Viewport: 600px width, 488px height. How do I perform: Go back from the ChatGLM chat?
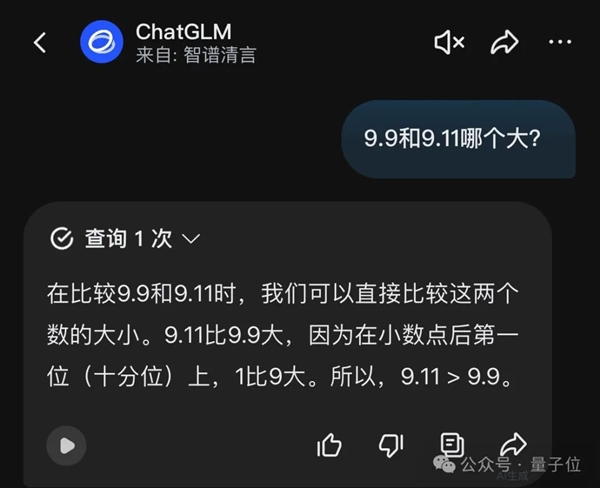click(40, 43)
